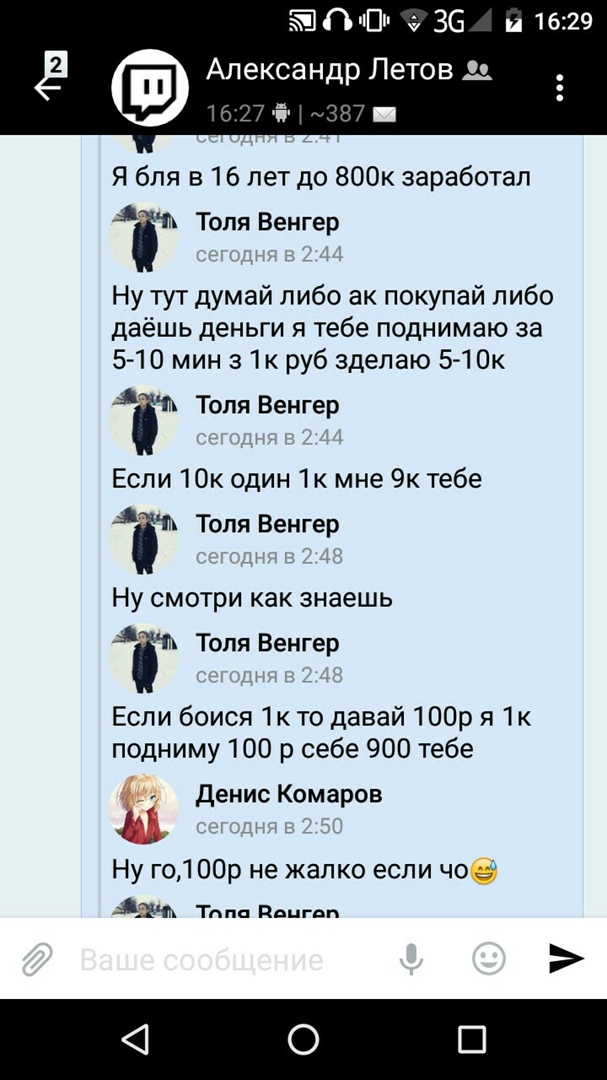
Task: Tap the Android home button
Action: [x=303, y=1039]
